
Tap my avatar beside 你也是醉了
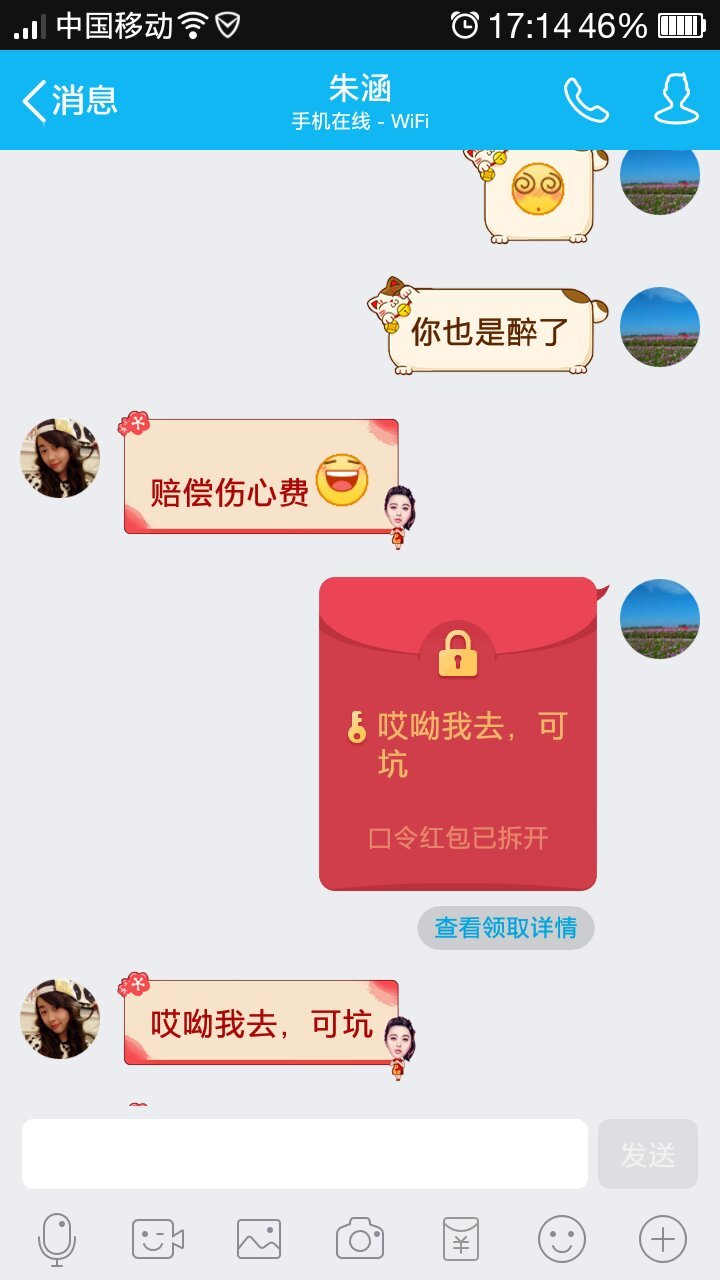click(660, 327)
